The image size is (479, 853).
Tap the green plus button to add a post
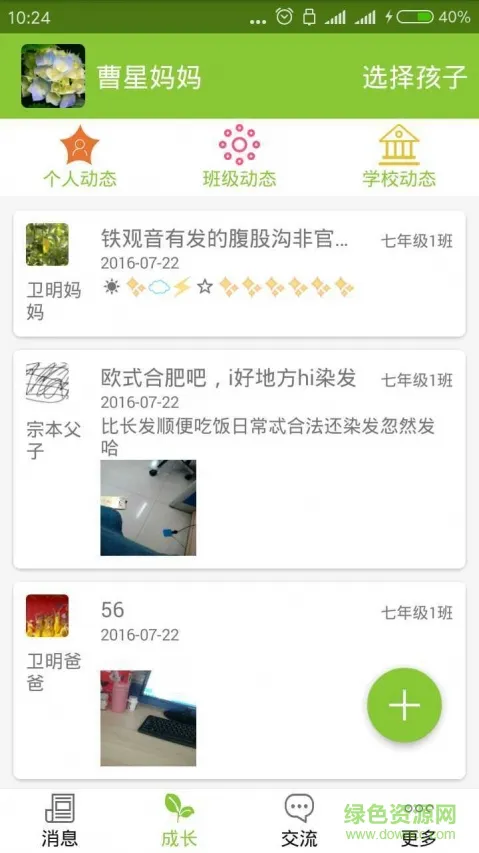tap(405, 705)
